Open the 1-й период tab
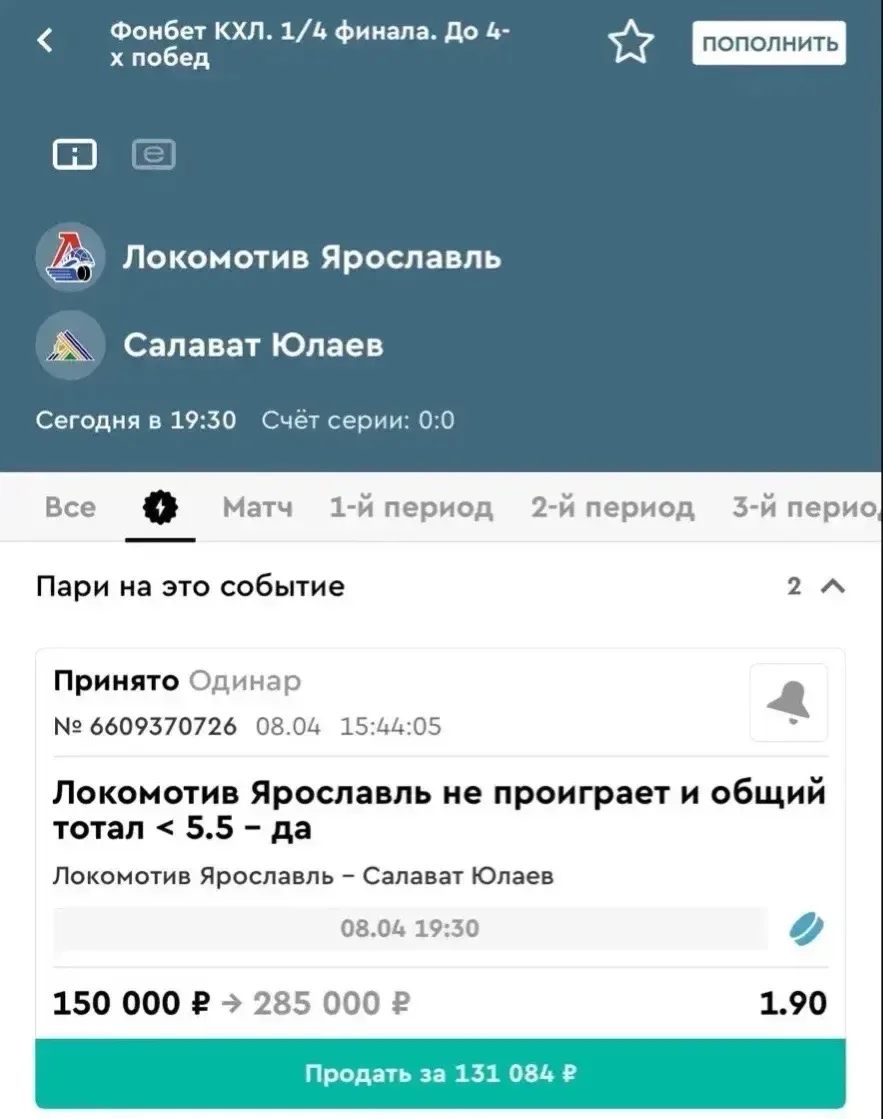The image size is (883, 1119). [411, 507]
